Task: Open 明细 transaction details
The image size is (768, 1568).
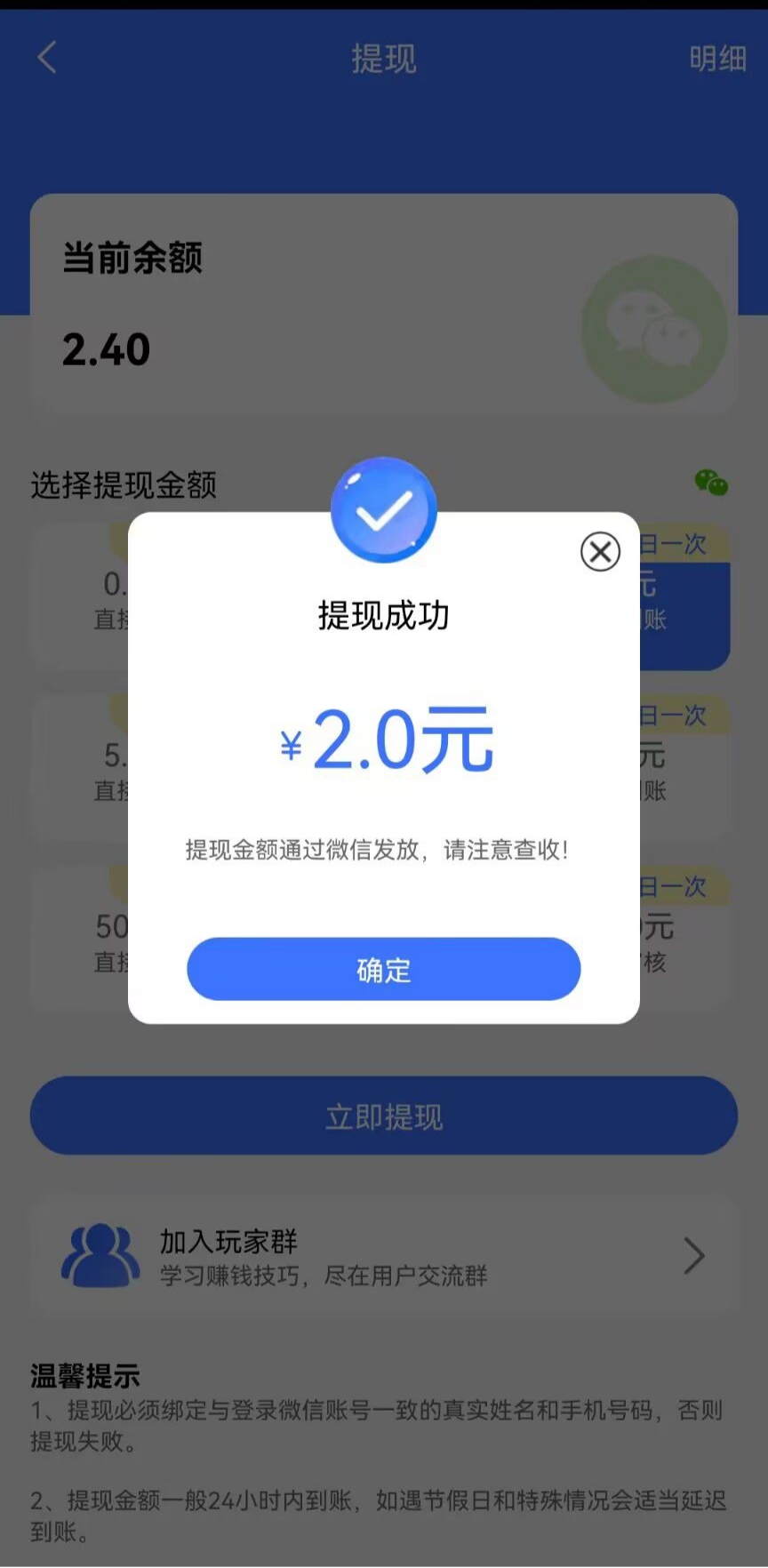Action: point(717,59)
